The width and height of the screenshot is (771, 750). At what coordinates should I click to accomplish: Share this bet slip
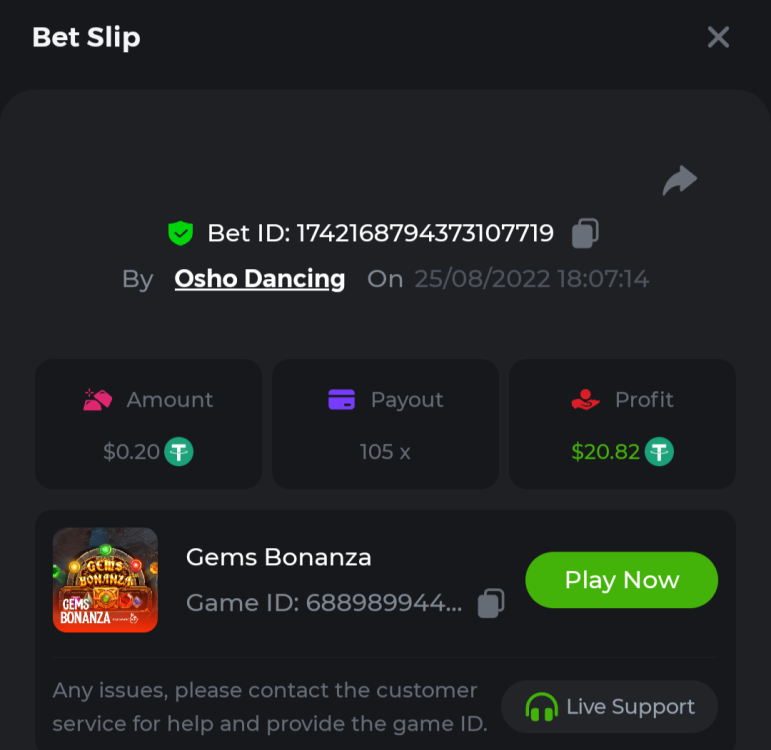point(680,181)
